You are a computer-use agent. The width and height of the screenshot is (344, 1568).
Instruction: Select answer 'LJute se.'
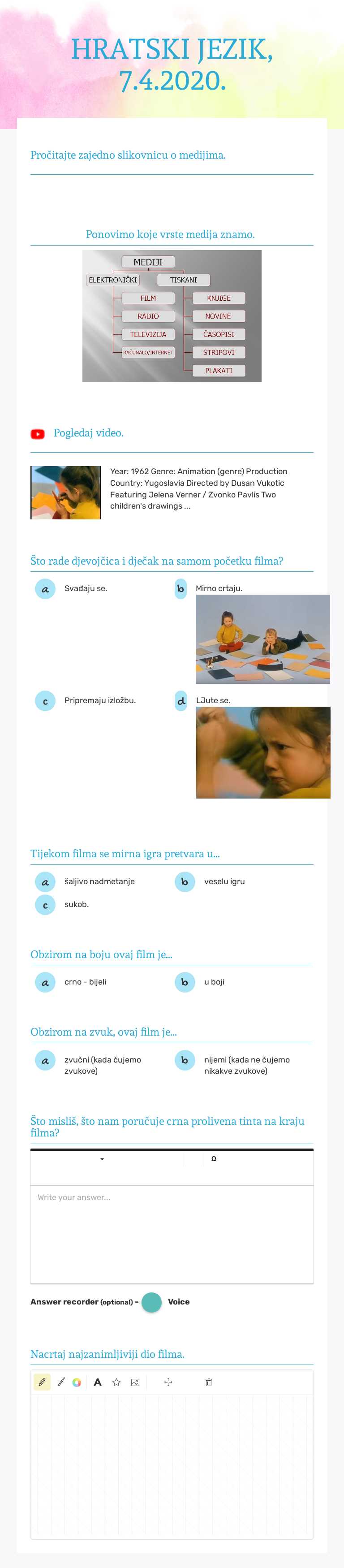pyautogui.click(x=181, y=700)
